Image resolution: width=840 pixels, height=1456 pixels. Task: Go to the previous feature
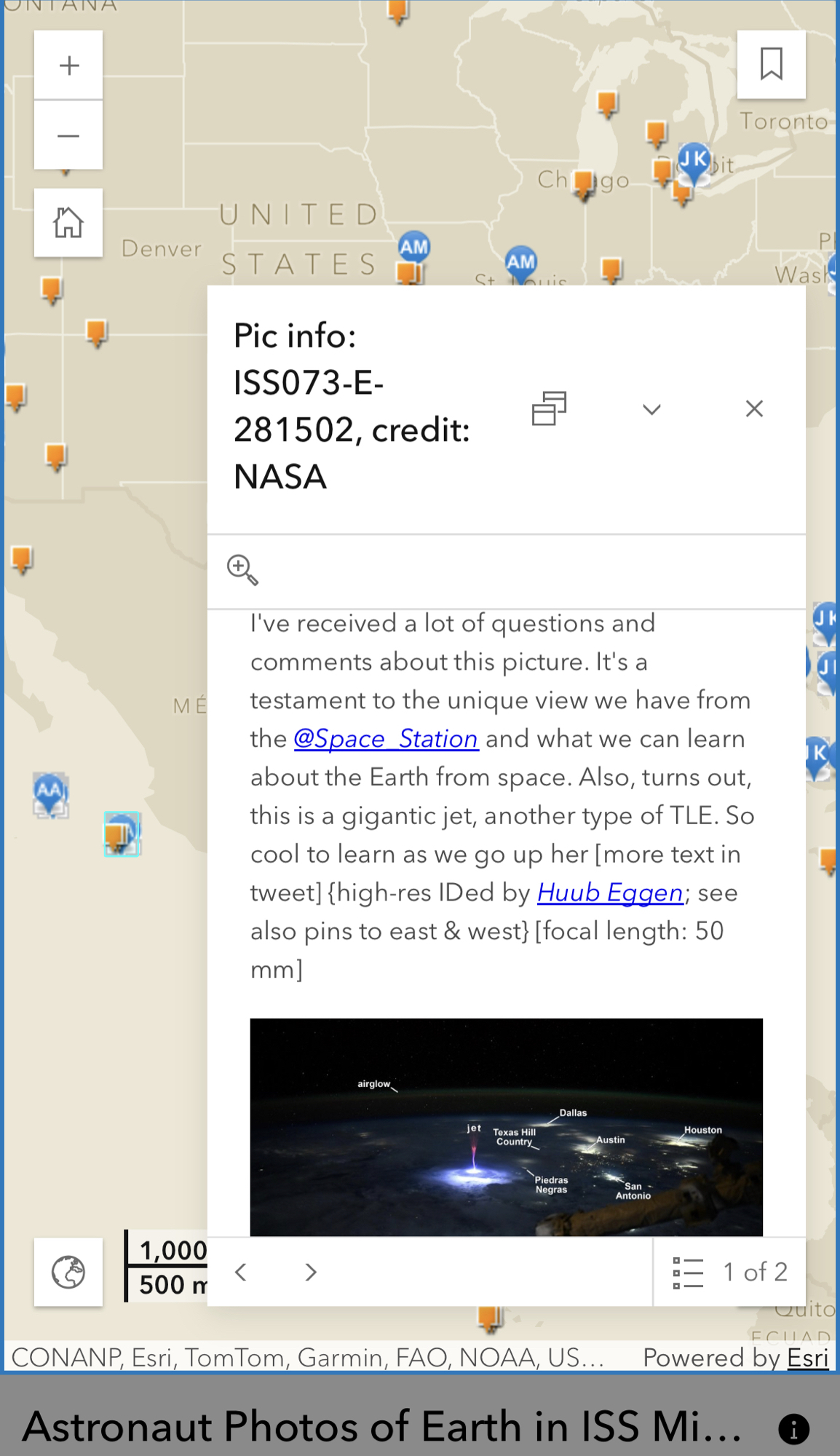tap(241, 1272)
